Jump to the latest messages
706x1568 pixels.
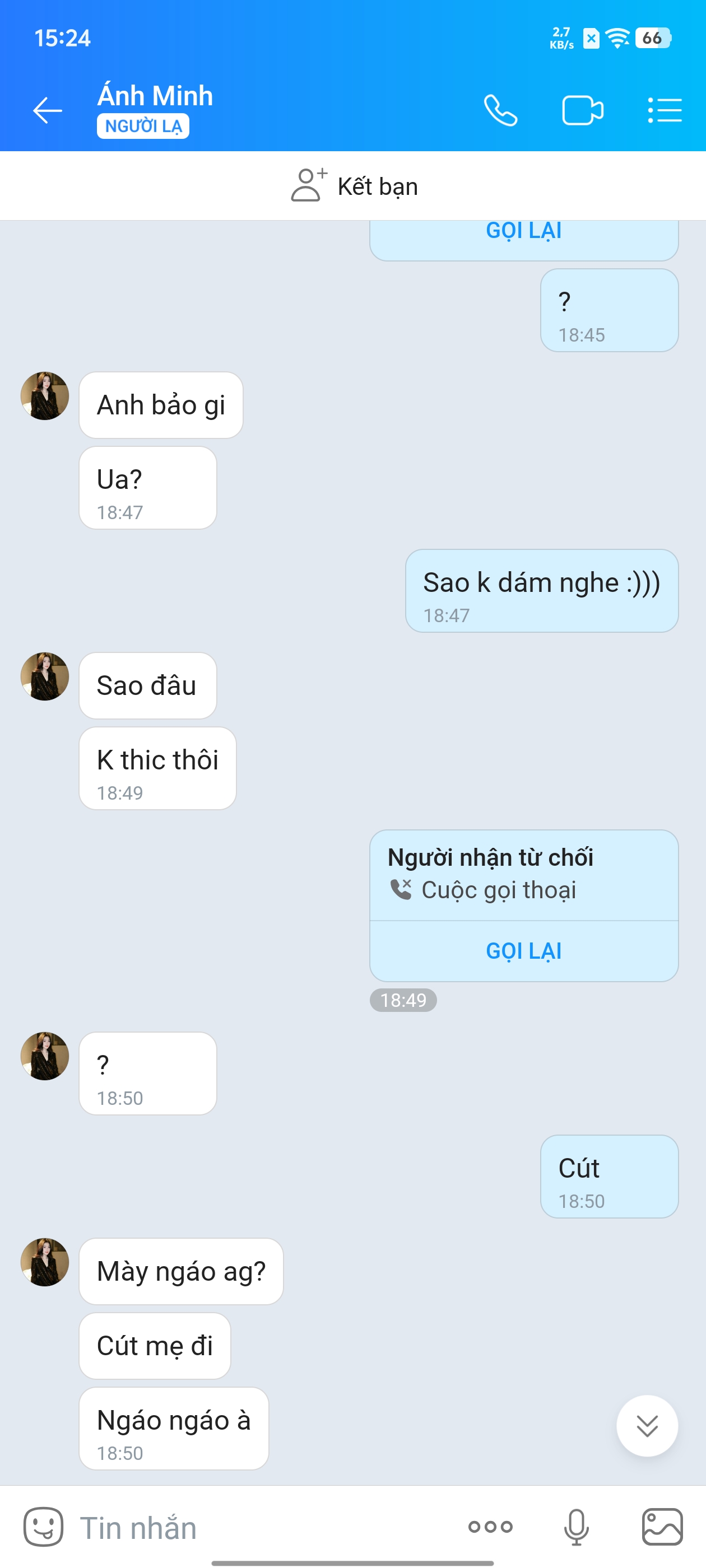(x=646, y=1425)
